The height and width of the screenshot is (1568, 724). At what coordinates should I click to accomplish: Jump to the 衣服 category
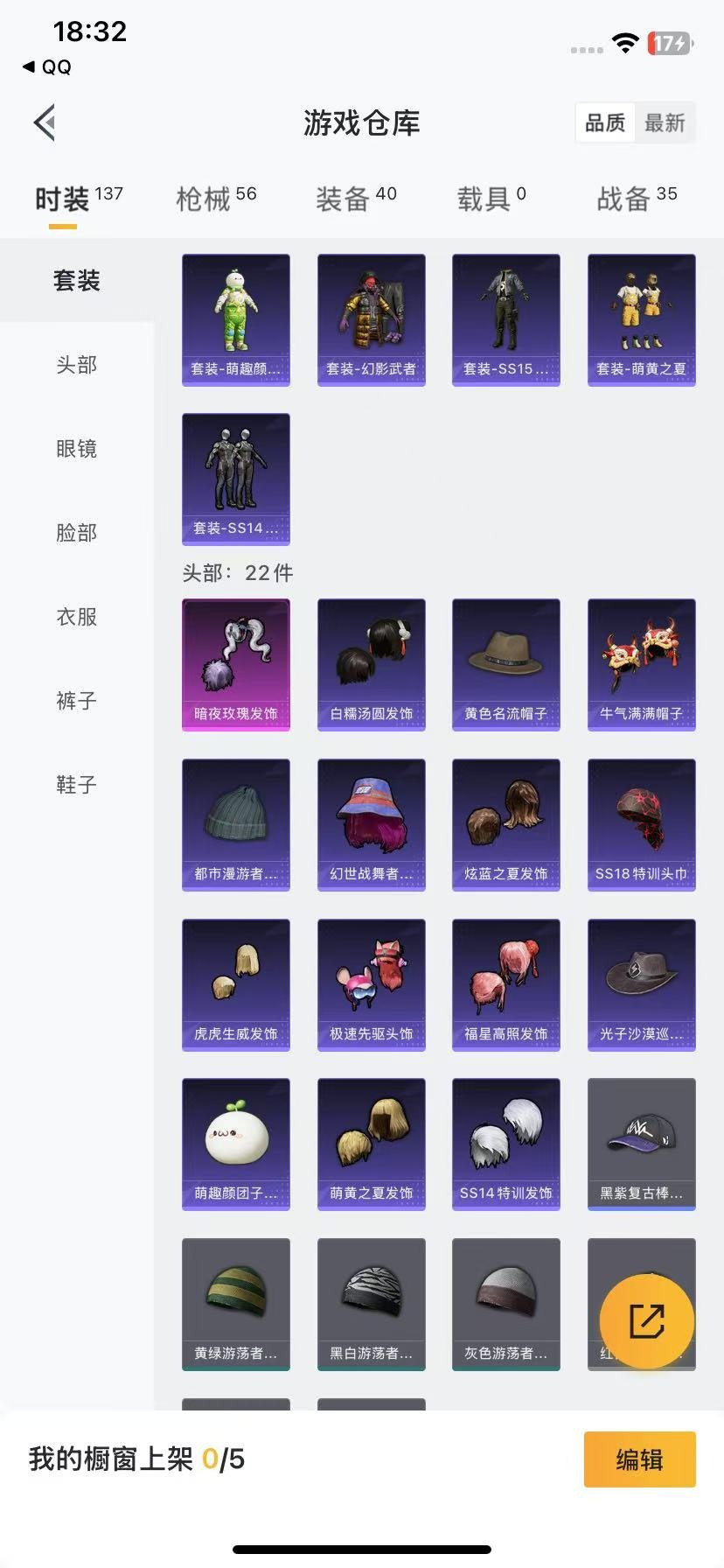pyautogui.click(x=77, y=617)
